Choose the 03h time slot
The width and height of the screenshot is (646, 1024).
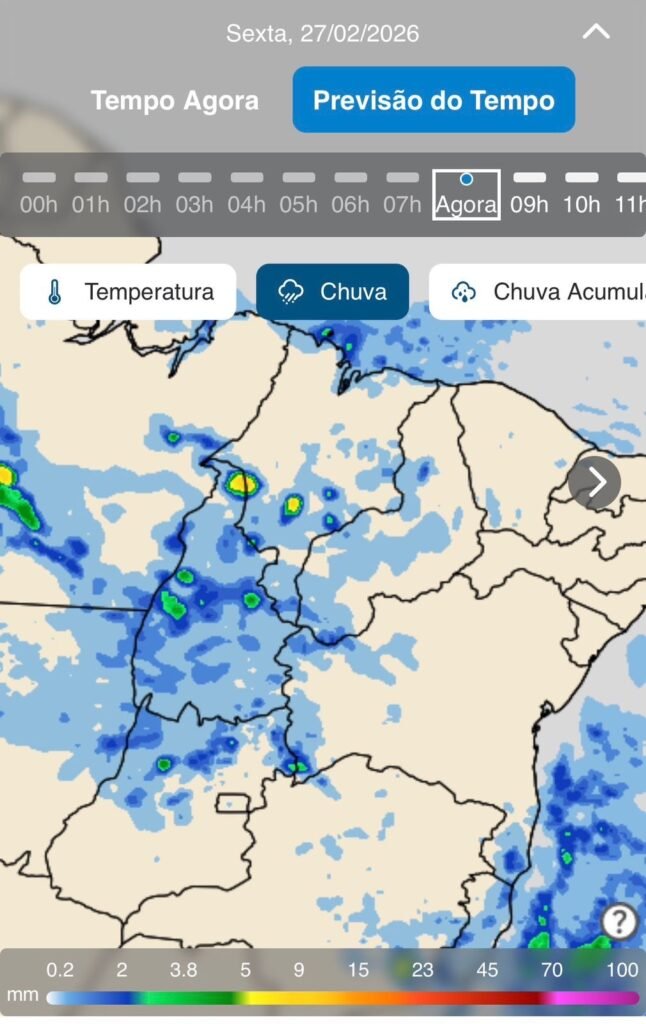195,195
